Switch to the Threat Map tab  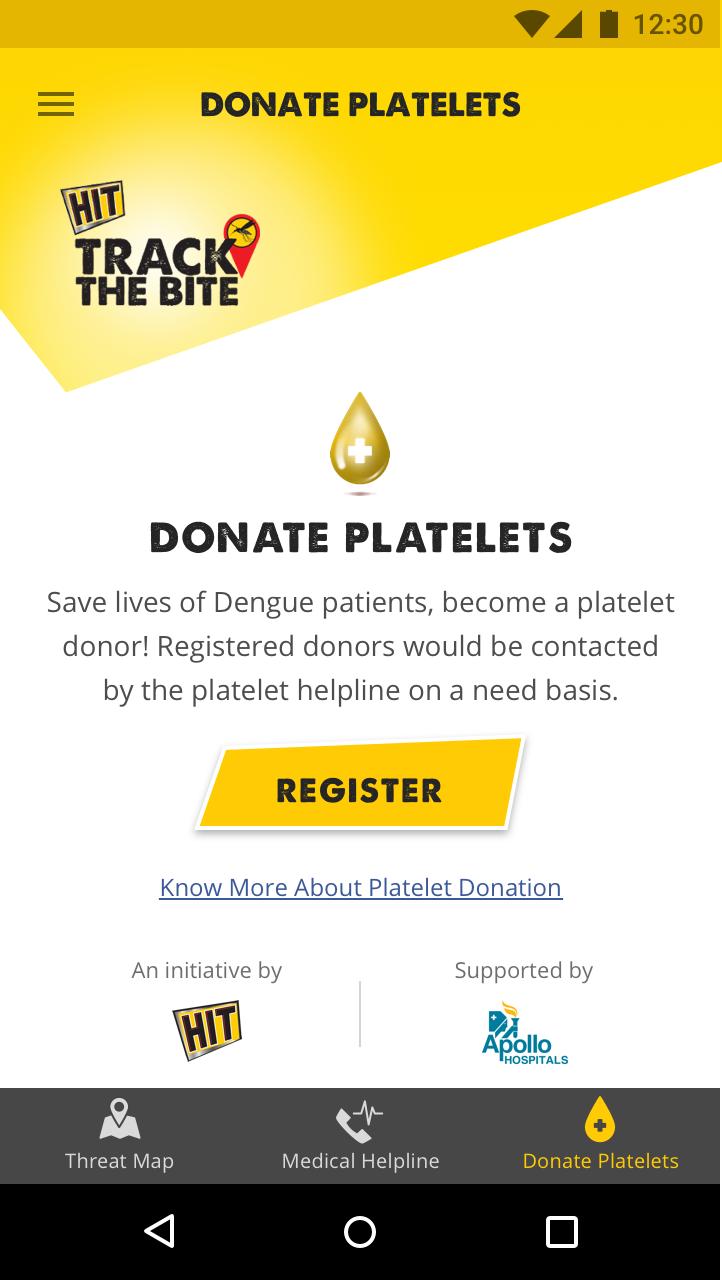pos(120,1136)
